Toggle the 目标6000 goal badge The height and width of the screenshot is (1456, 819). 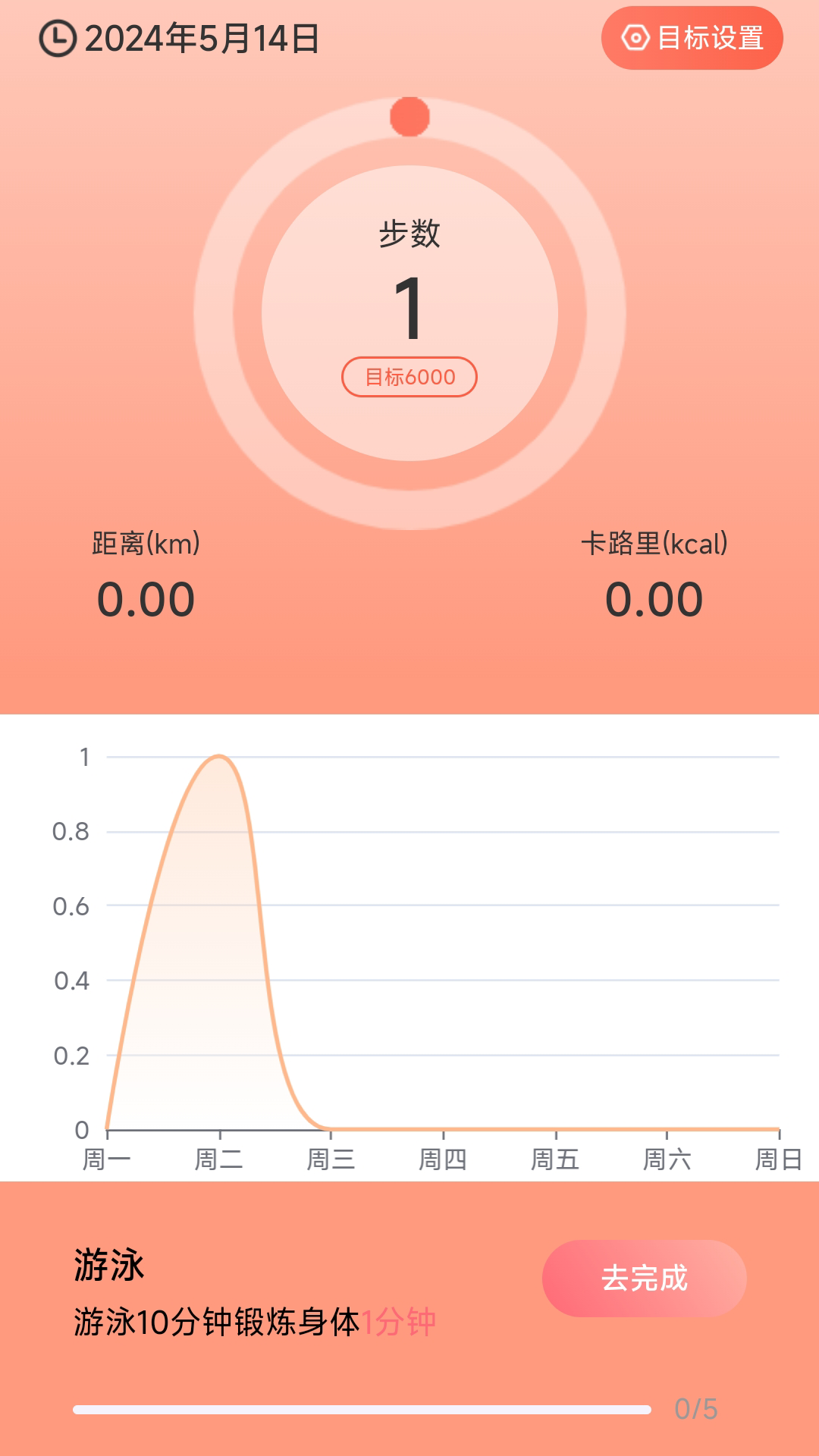click(x=409, y=375)
